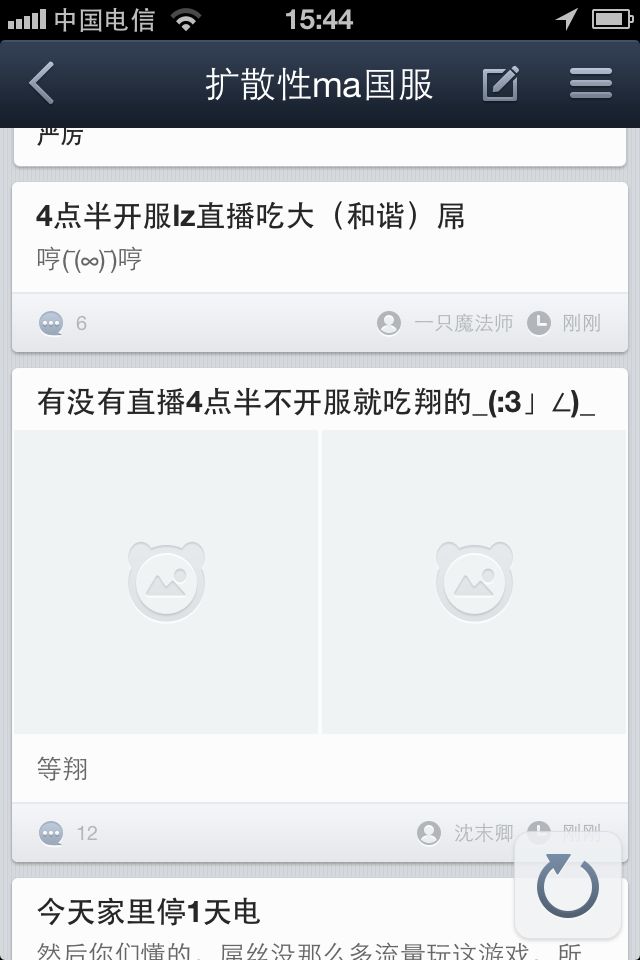
Task: View the 12 comments on 沈末卿's post
Action: pyautogui.click(x=68, y=833)
